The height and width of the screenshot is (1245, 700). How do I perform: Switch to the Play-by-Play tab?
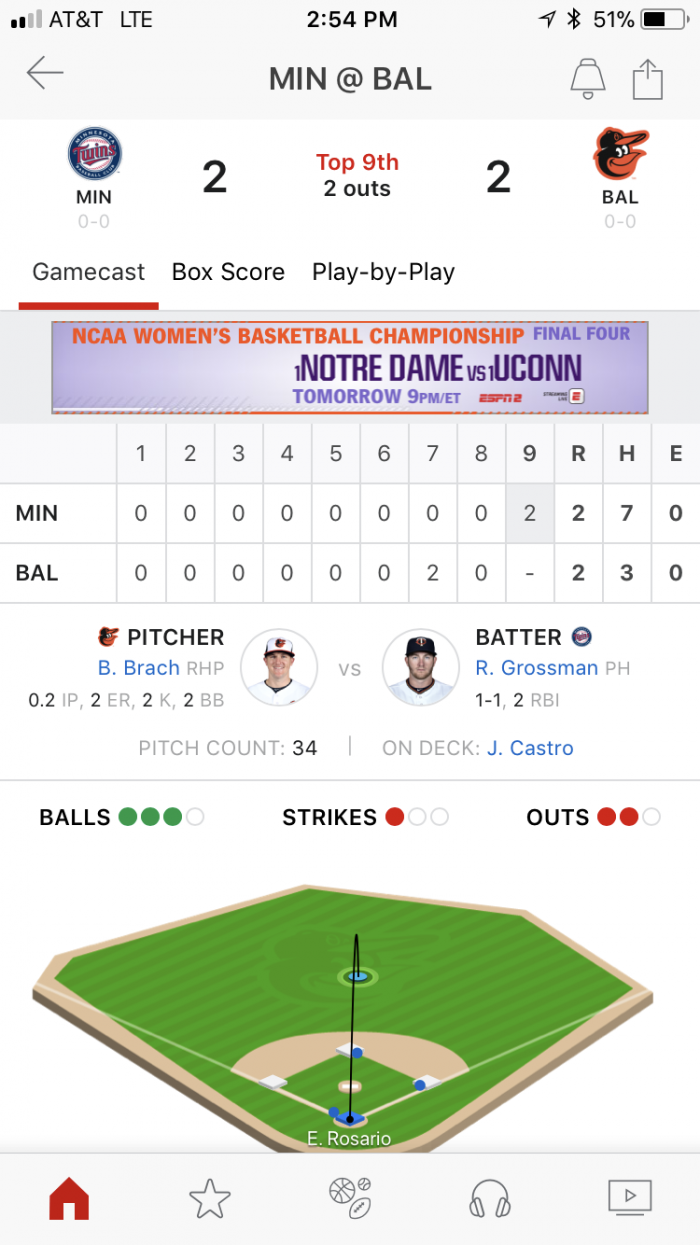383,272
